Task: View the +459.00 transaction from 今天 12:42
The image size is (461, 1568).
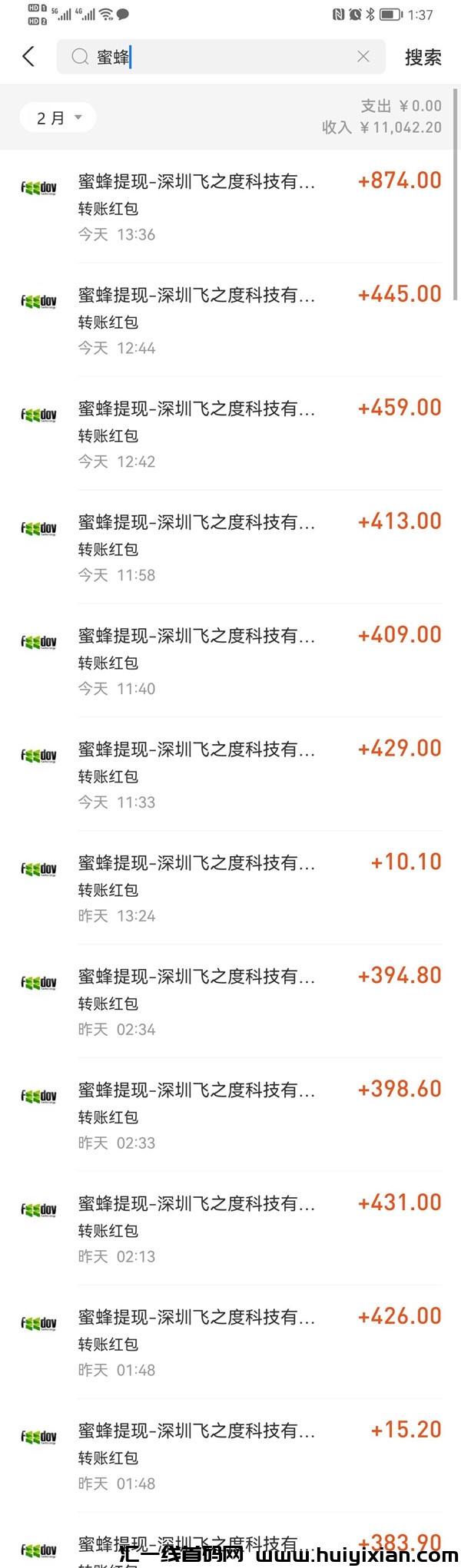Action: [x=230, y=434]
